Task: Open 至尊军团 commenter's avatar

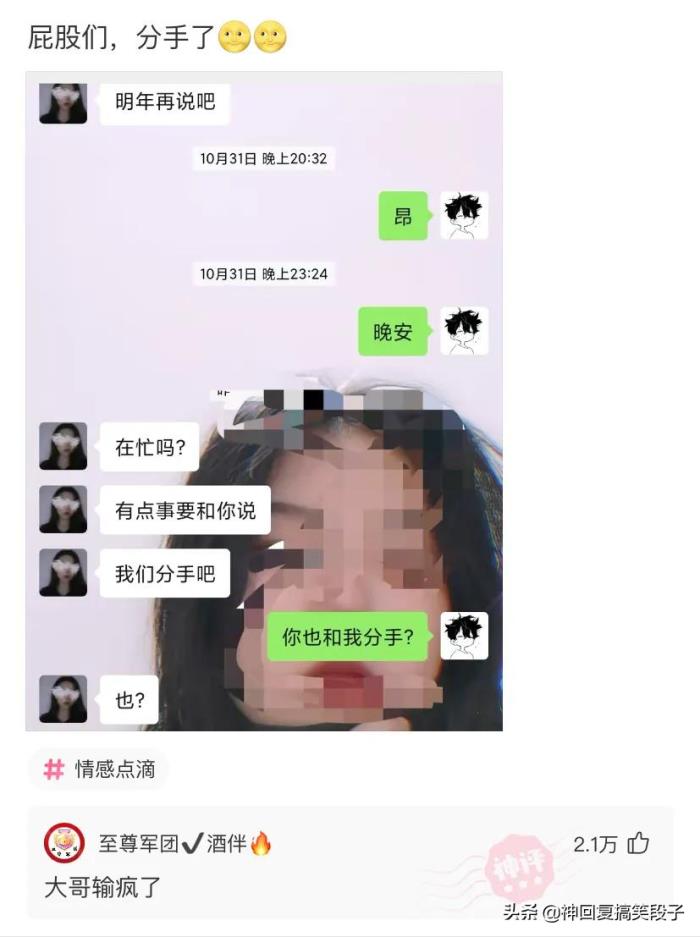Action: click(x=64, y=843)
